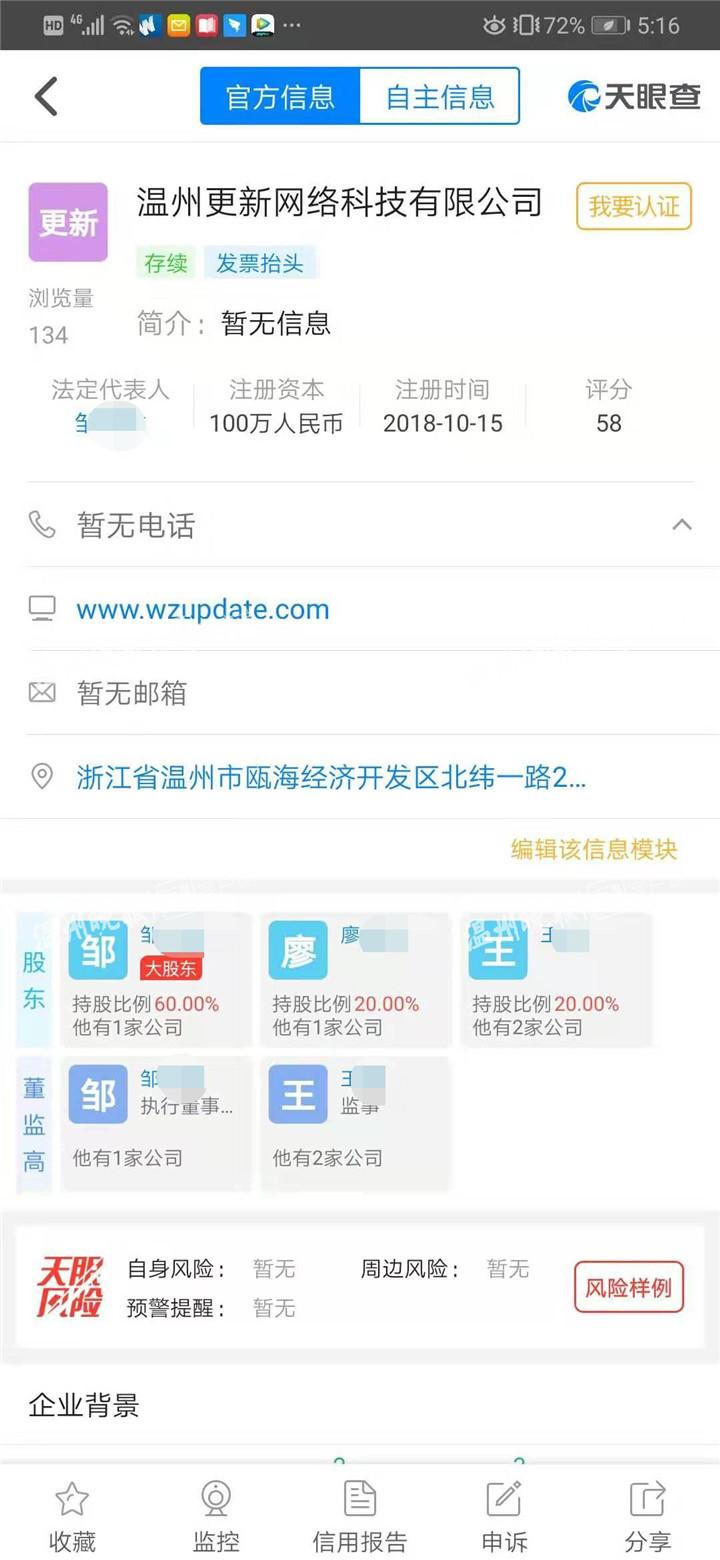
Task: Tap 编辑该信息模块 to edit info
Action: pyautogui.click(x=592, y=849)
